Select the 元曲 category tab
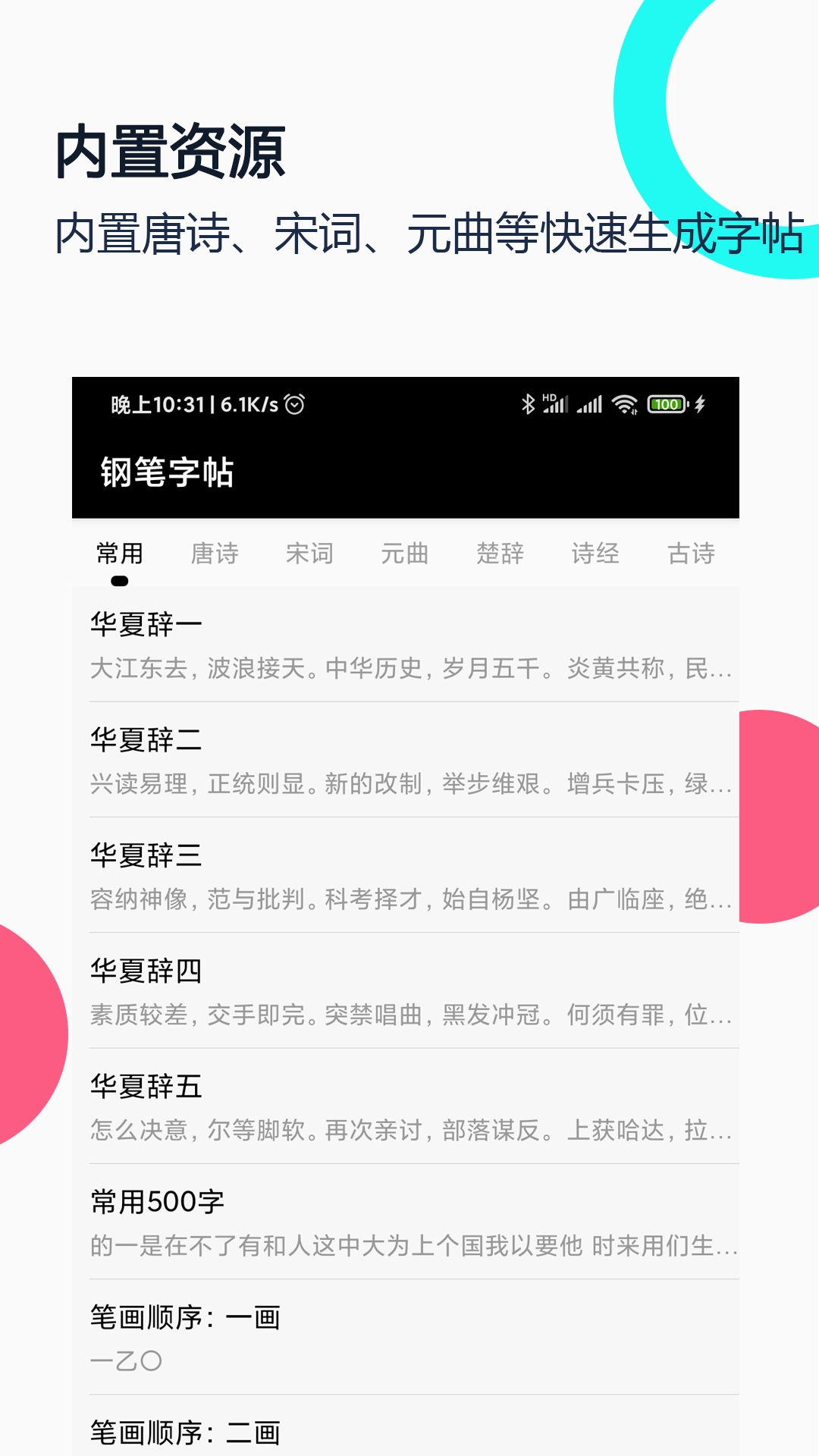 pos(406,554)
